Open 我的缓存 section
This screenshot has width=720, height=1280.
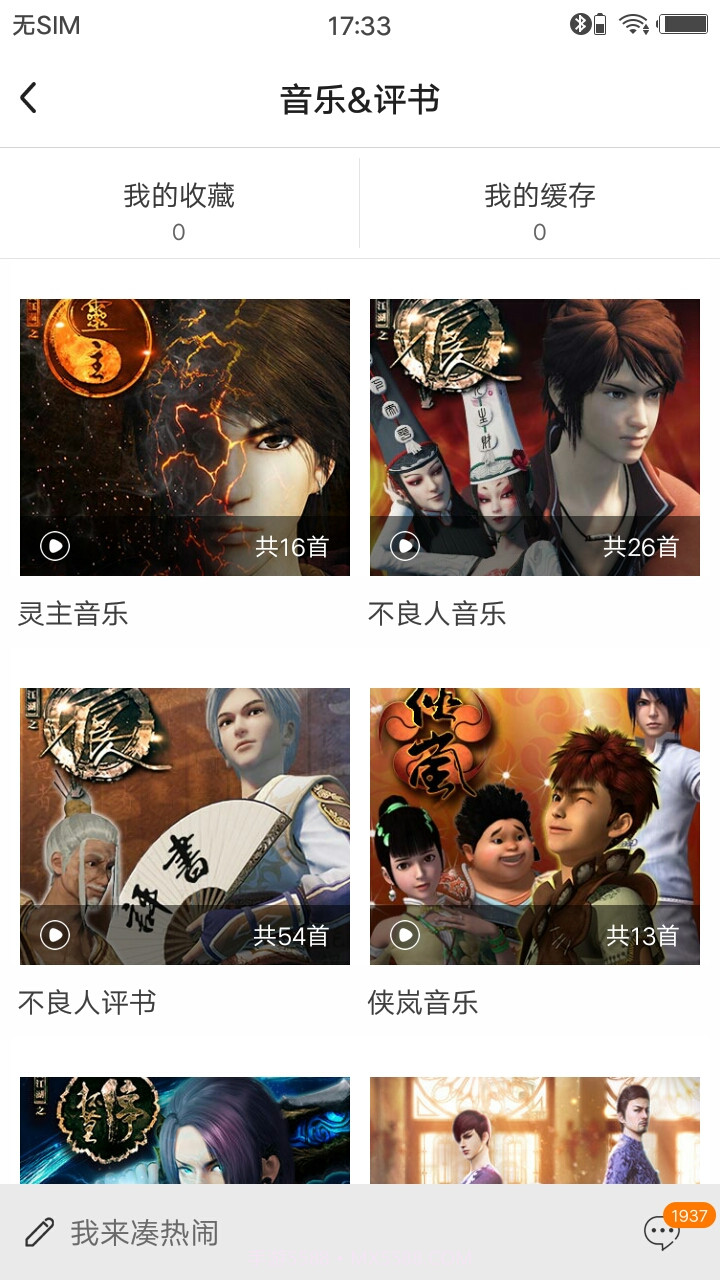click(538, 202)
